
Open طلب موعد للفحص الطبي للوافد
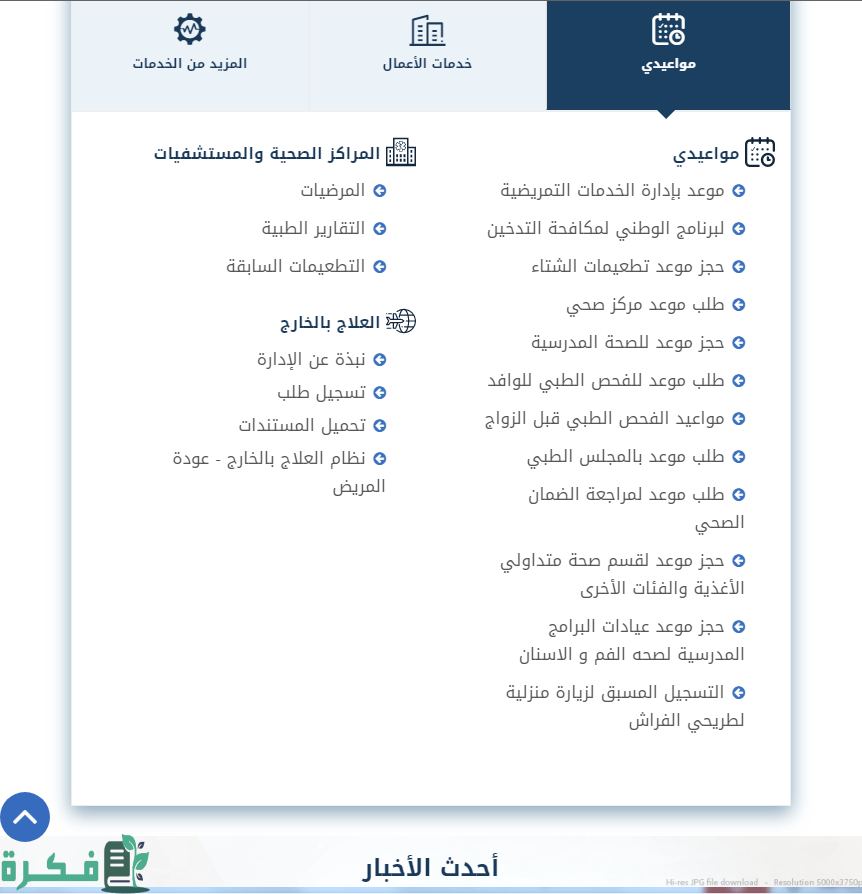(606, 380)
